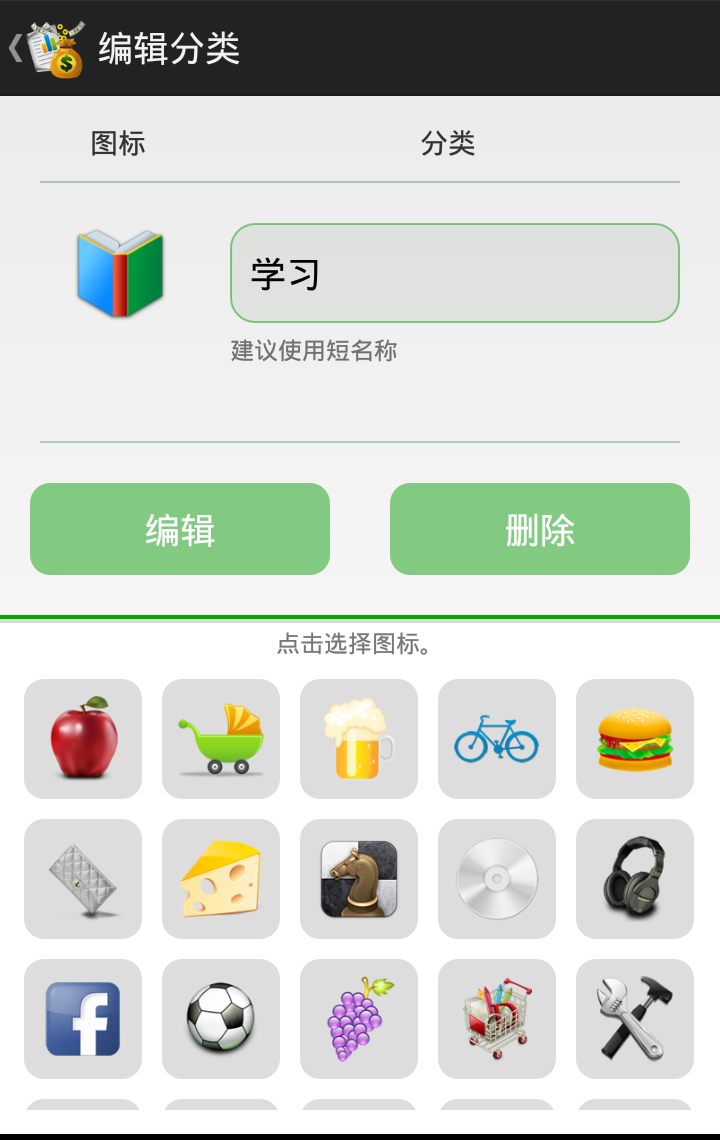Viewport: 720px width, 1140px height.
Task: Select the headphones icon
Action: click(635, 879)
